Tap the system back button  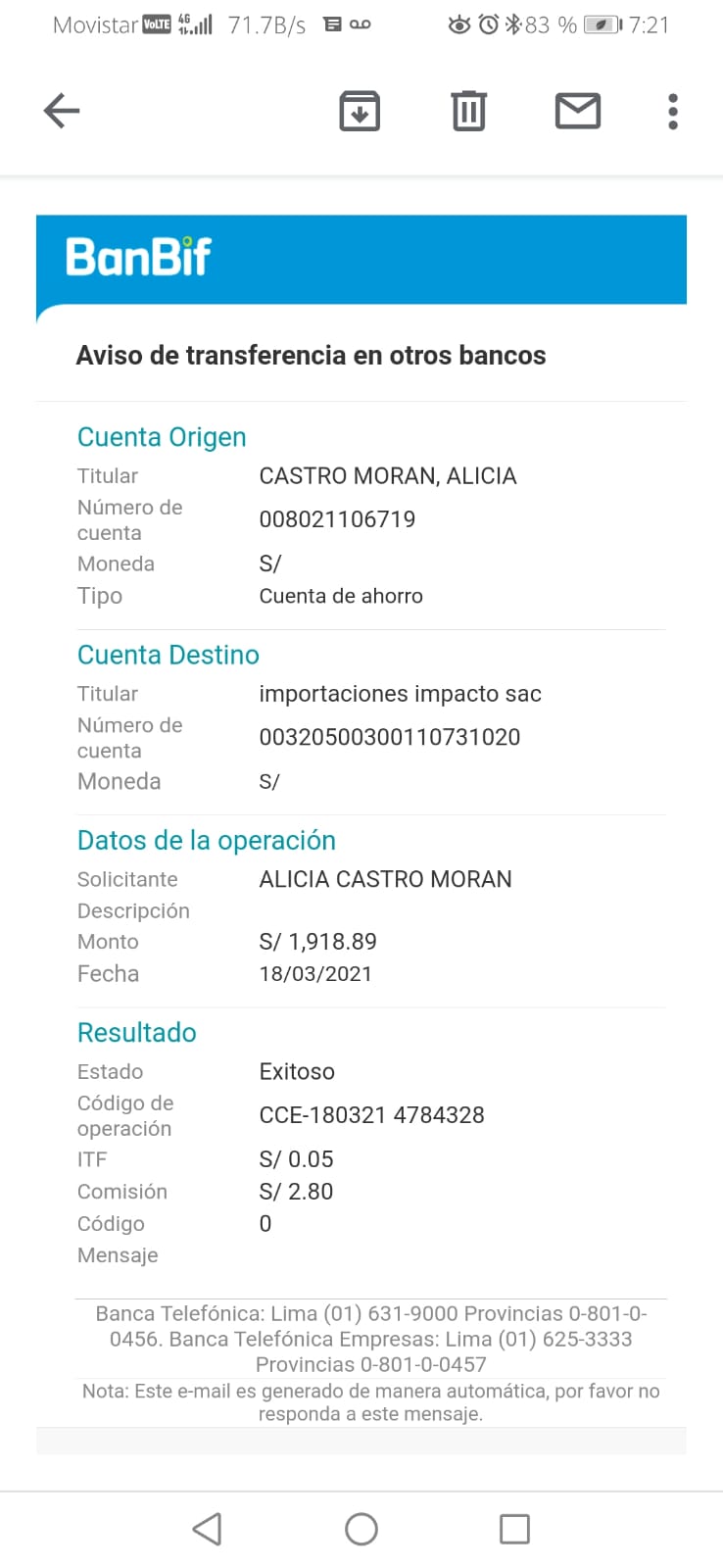coord(207,1529)
